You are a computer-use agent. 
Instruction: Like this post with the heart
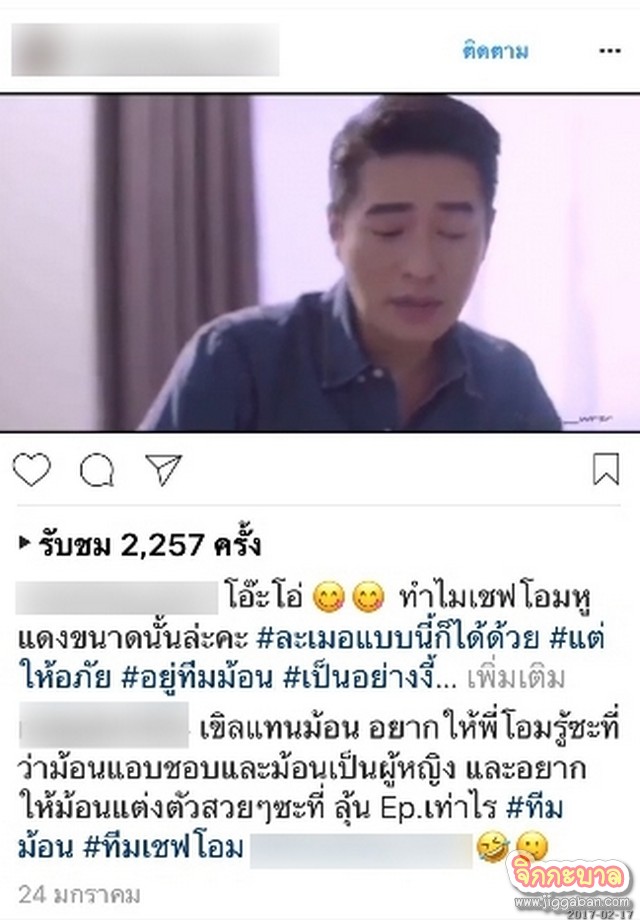coord(32,469)
